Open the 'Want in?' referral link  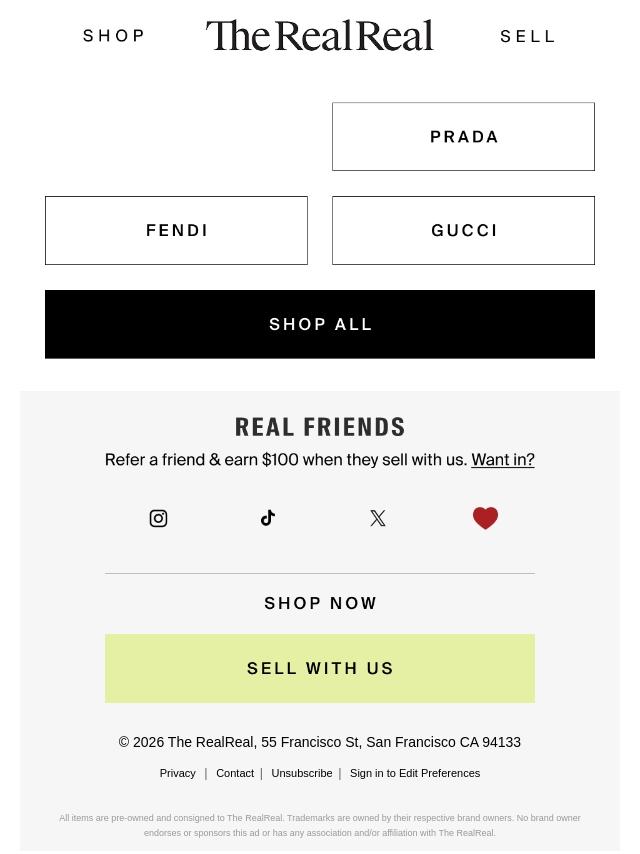pos(502,460)
